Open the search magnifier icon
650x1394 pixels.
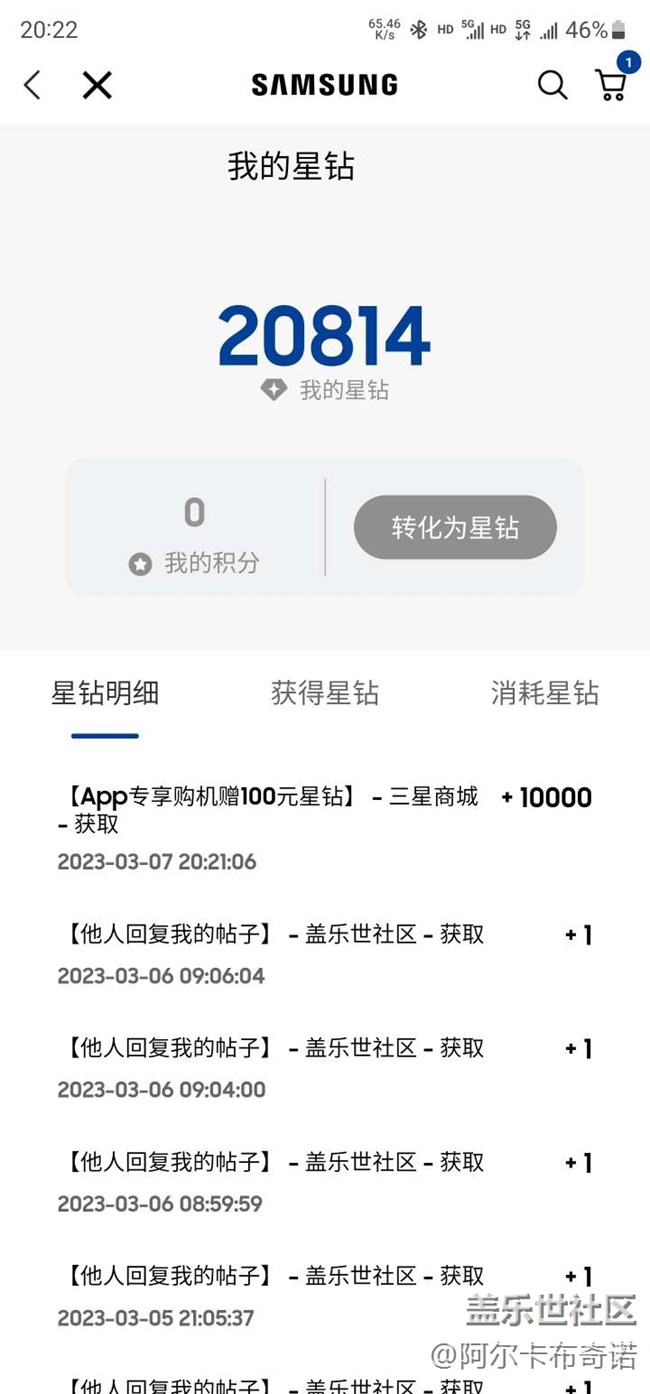[x=552, y=85]
